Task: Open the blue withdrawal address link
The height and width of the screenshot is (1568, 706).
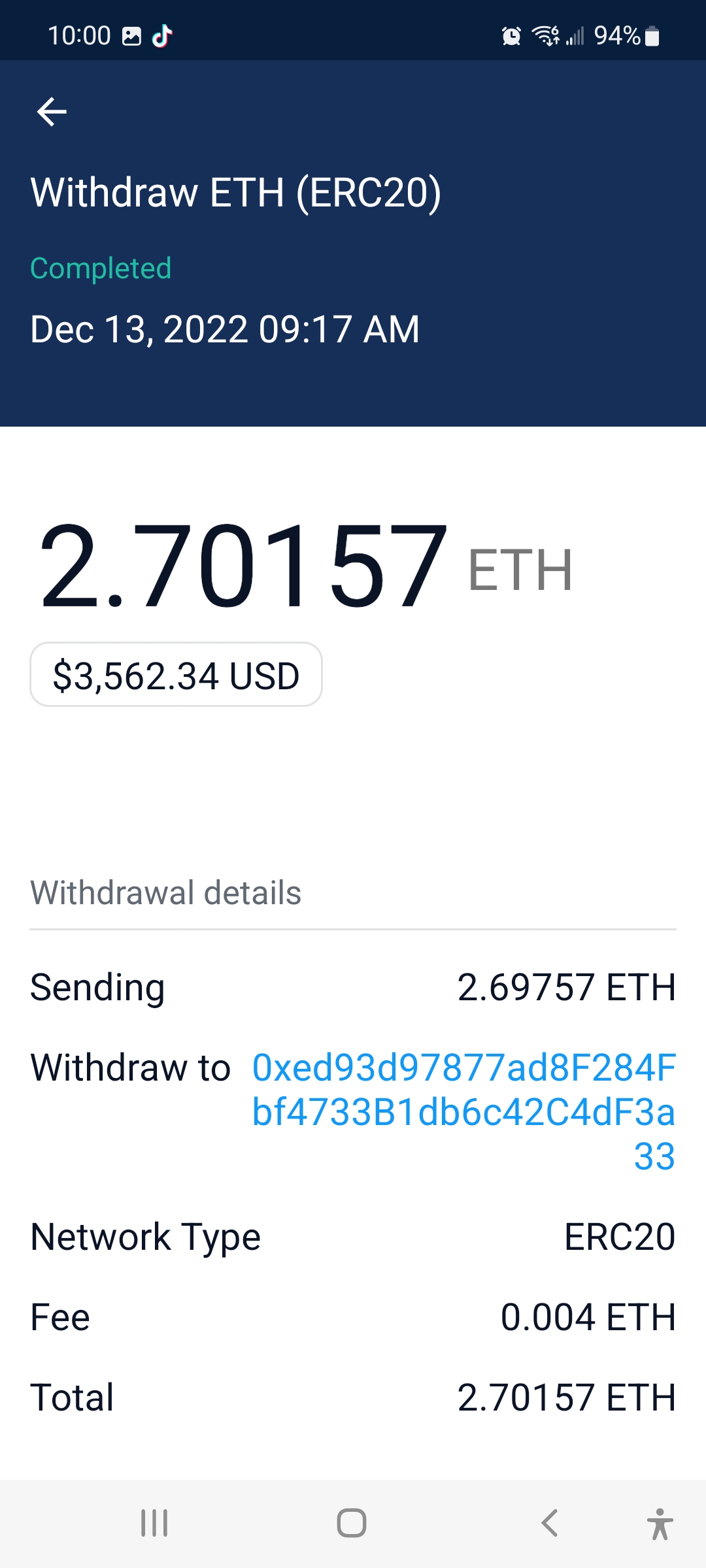Action: point(463,1111)
